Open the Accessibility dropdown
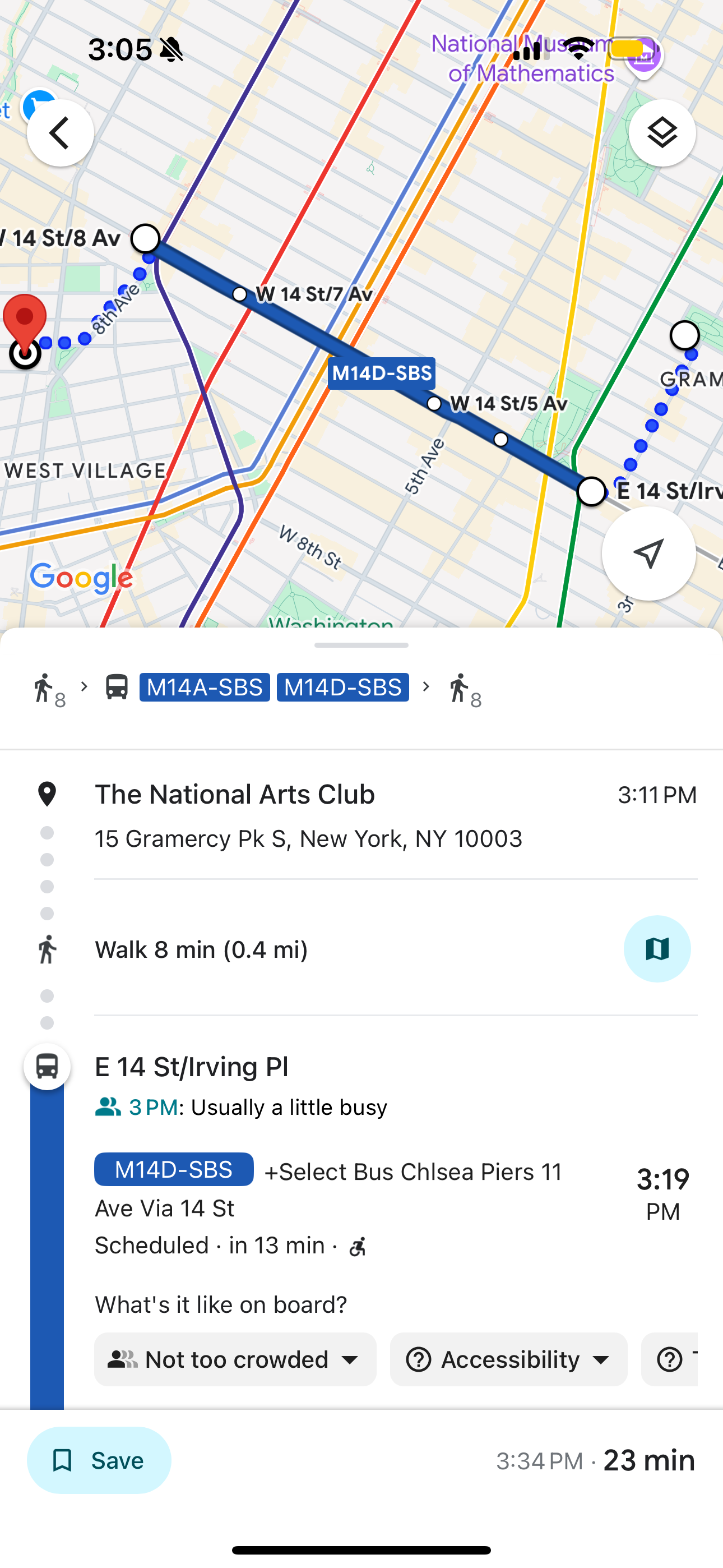Image resolution: width=723 pixels, height=1568 pixels. pyautogui.click(x=508, y=1359)
